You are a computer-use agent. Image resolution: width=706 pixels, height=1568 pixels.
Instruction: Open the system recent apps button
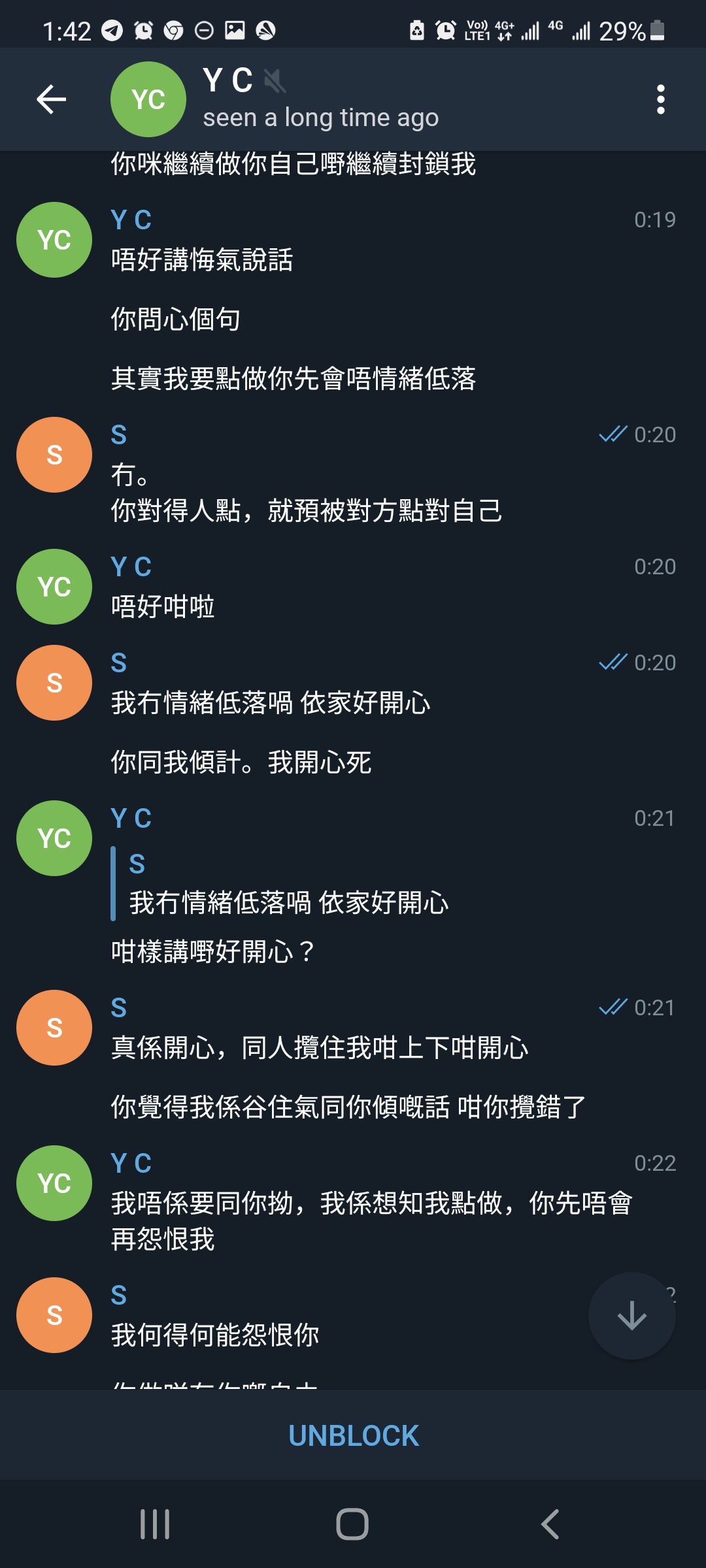[x=155, y=1524]
